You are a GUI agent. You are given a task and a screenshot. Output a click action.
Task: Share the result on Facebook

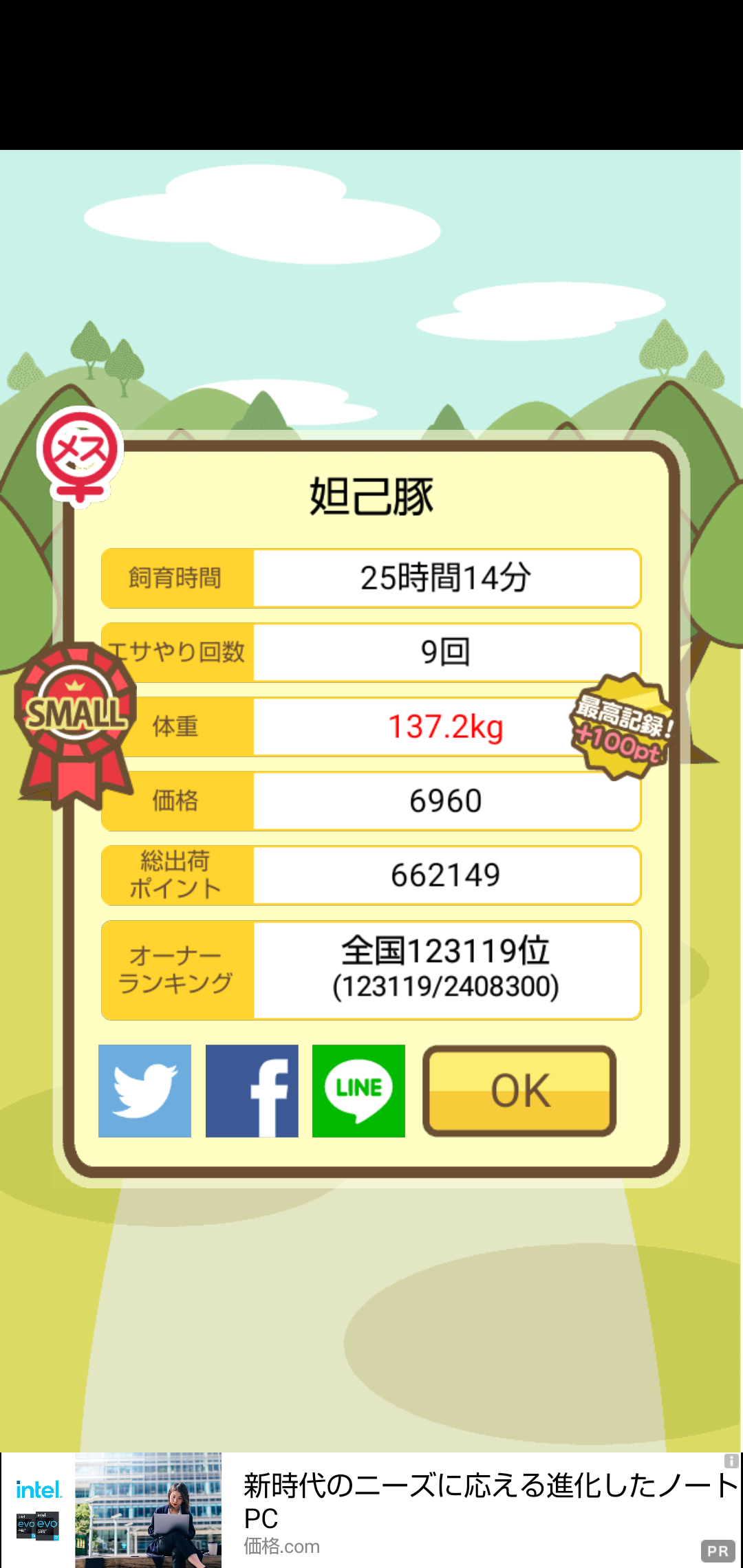point(252,1091)
